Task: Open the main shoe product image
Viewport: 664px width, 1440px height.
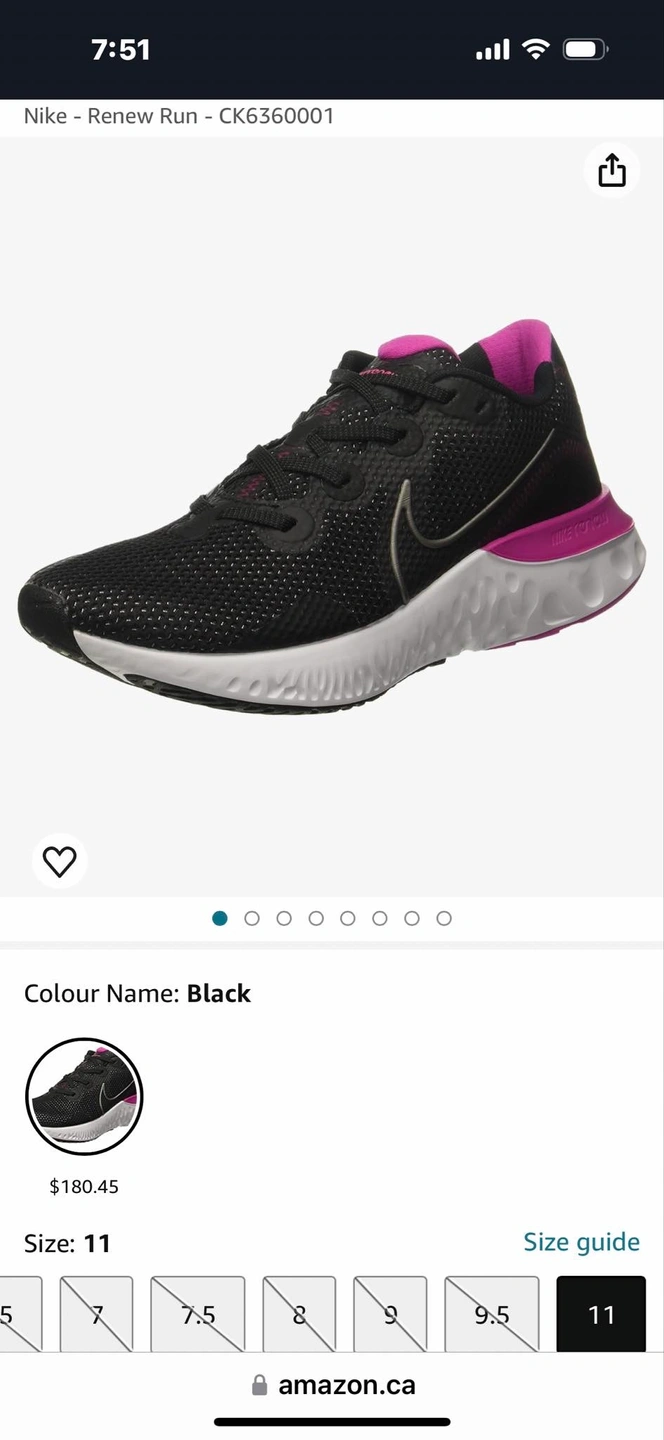Action: (x=332, y=516)
